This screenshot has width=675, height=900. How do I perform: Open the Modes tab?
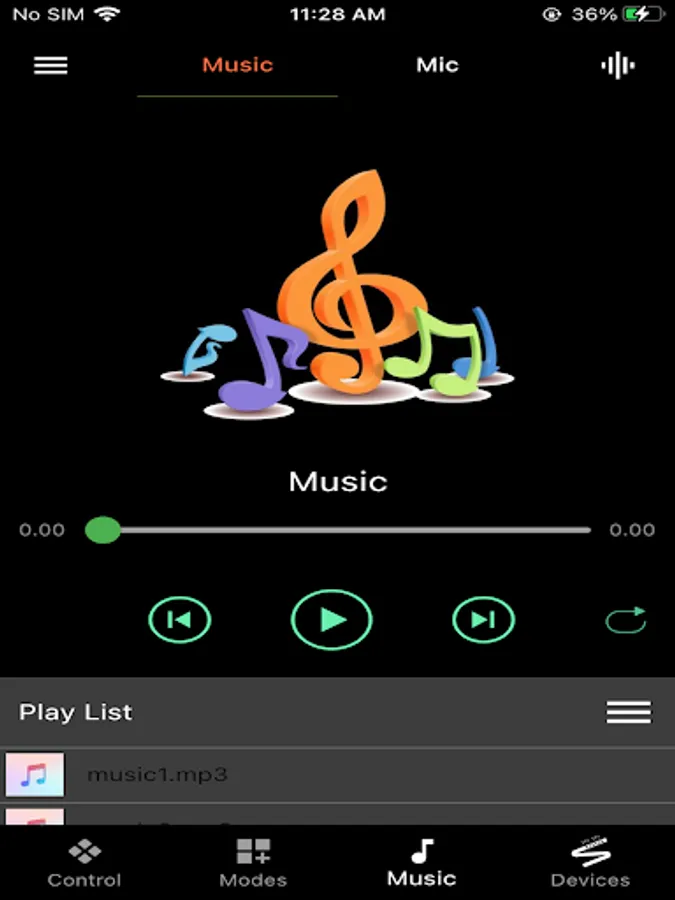253,864
